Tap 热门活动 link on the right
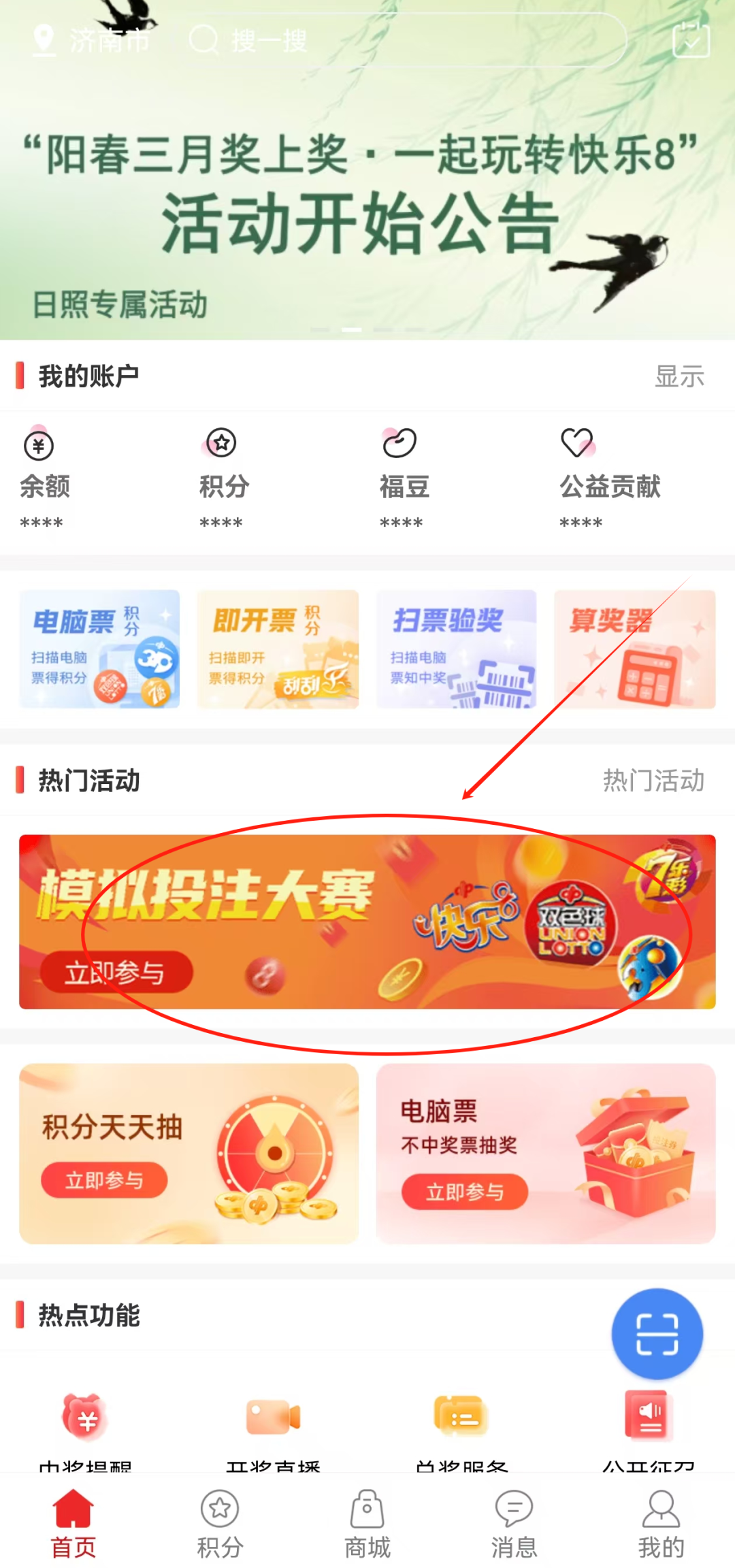This screenshot has height=1568, width=735. [653, 781]
